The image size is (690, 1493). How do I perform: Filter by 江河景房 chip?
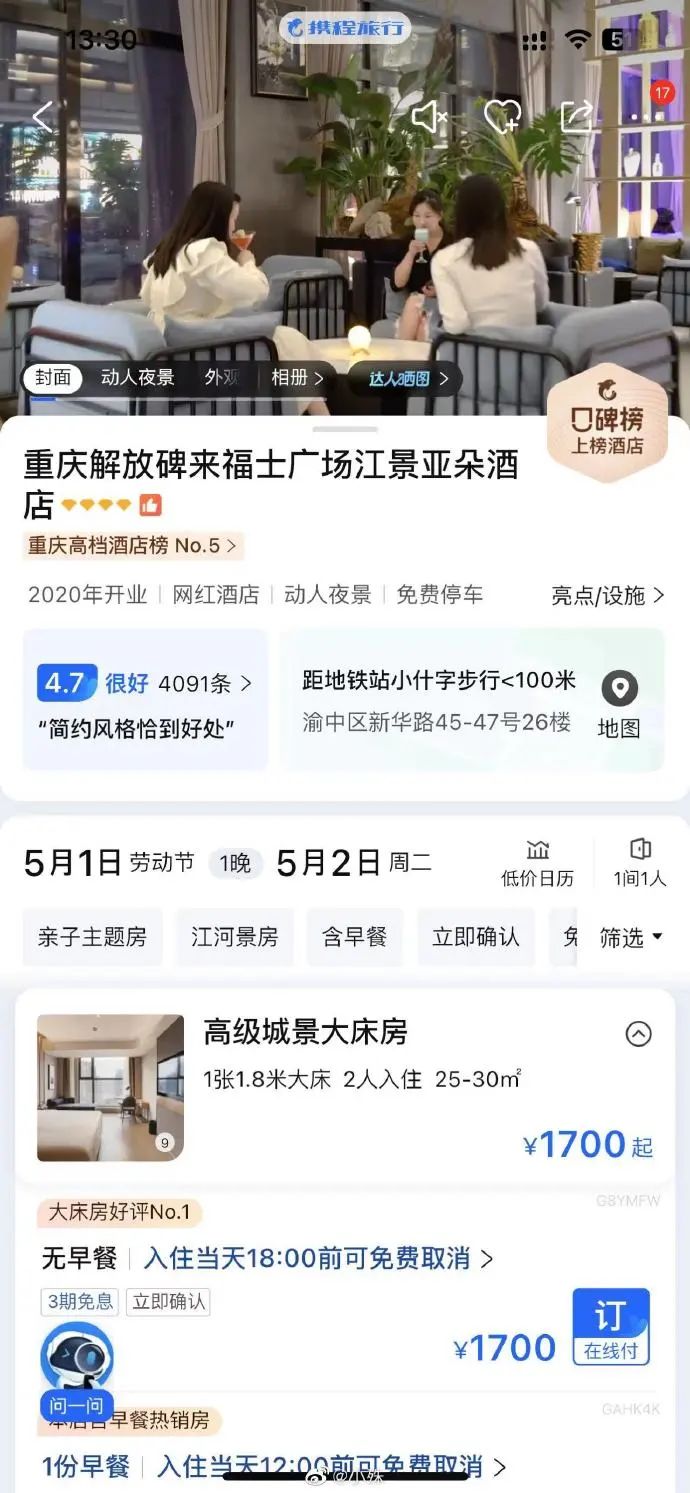point(235,937)
